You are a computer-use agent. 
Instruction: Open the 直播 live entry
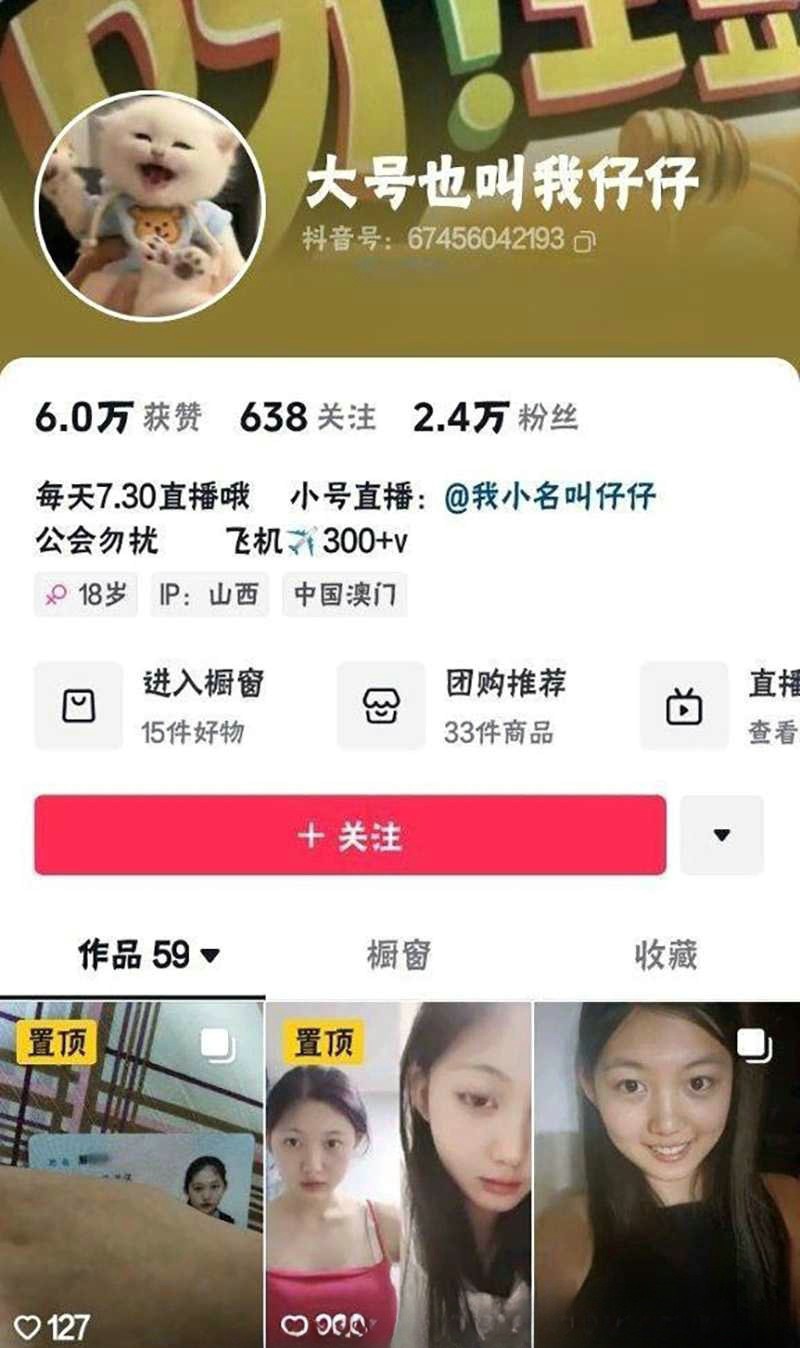[x=720, y=706]
